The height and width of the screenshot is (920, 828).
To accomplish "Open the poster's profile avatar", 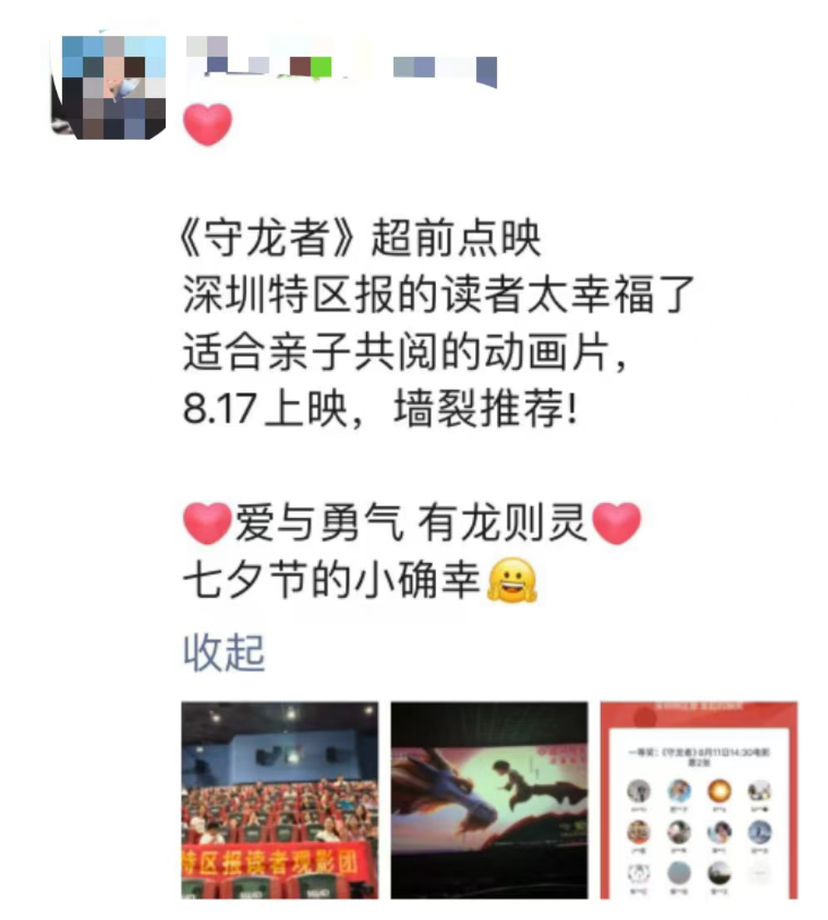I will pyautogui.click(x=108, y=86).
